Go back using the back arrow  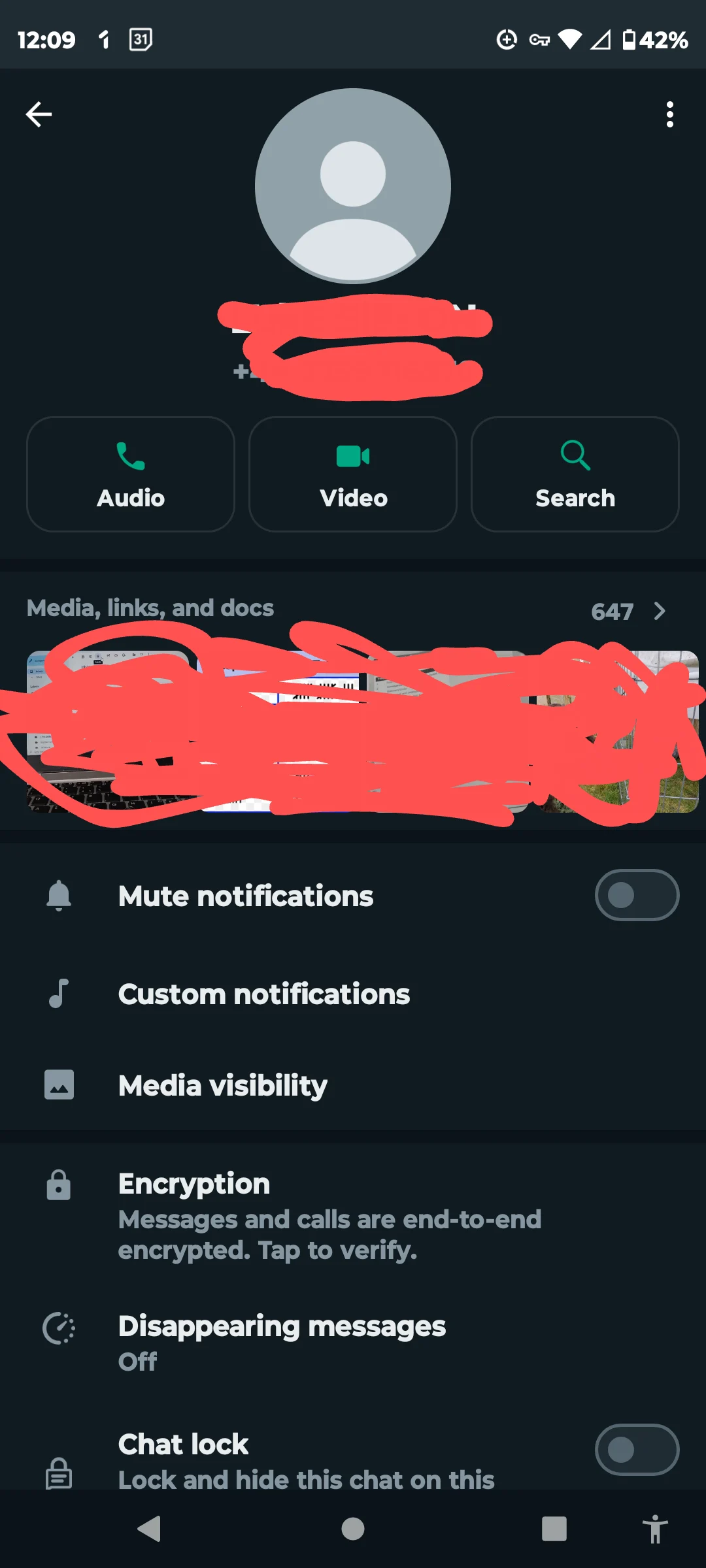pos(39,114)
